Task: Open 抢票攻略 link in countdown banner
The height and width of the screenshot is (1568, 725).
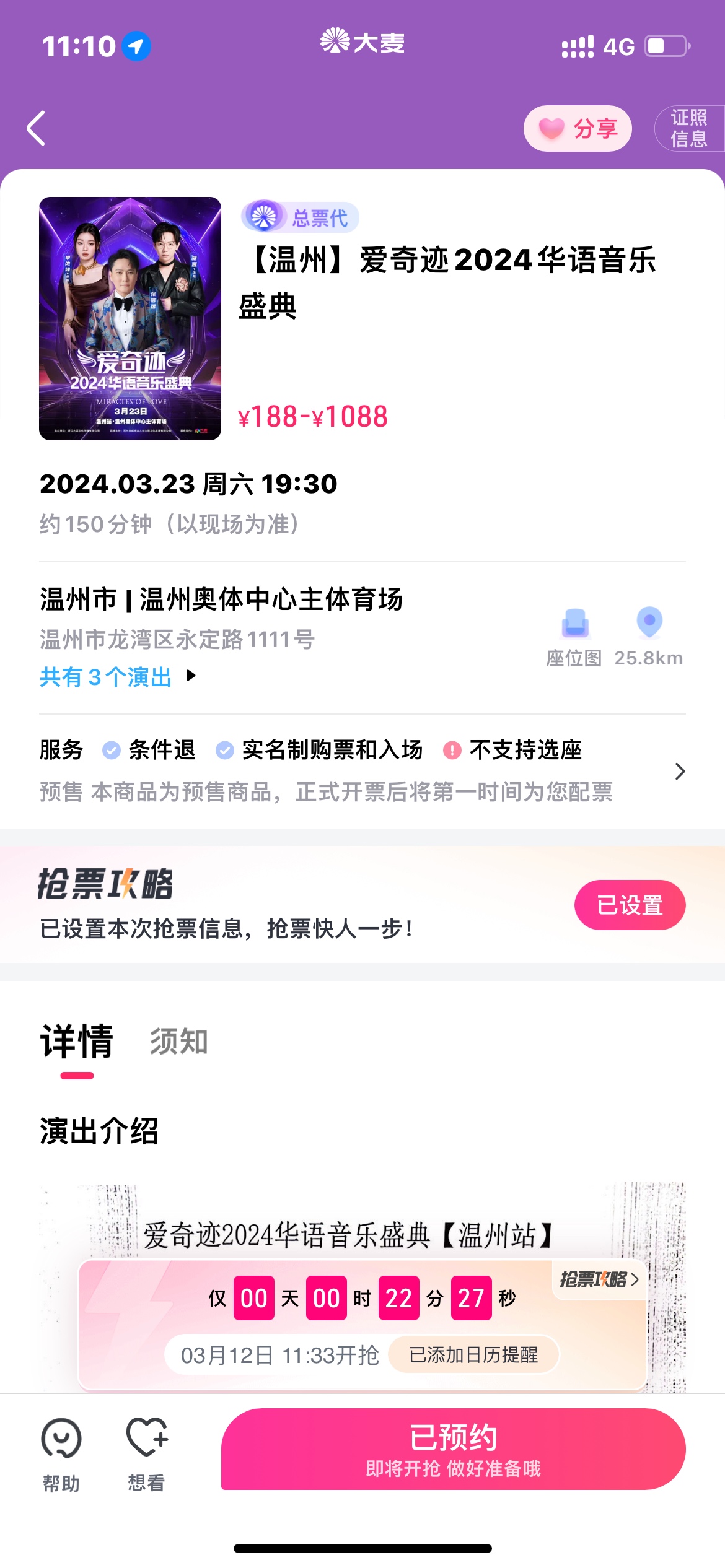Action: 599,1279
